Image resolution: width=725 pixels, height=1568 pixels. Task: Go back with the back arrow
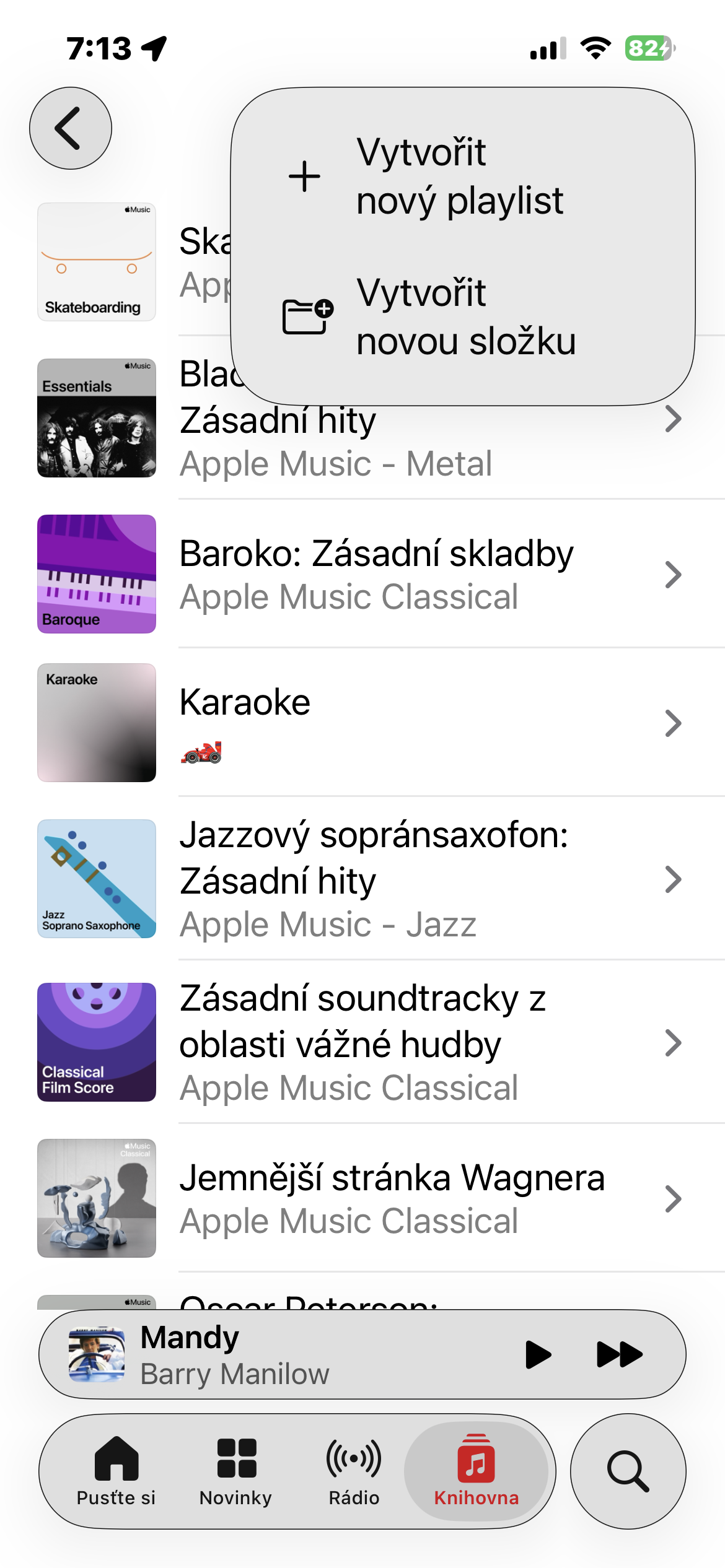click(71, 128)
